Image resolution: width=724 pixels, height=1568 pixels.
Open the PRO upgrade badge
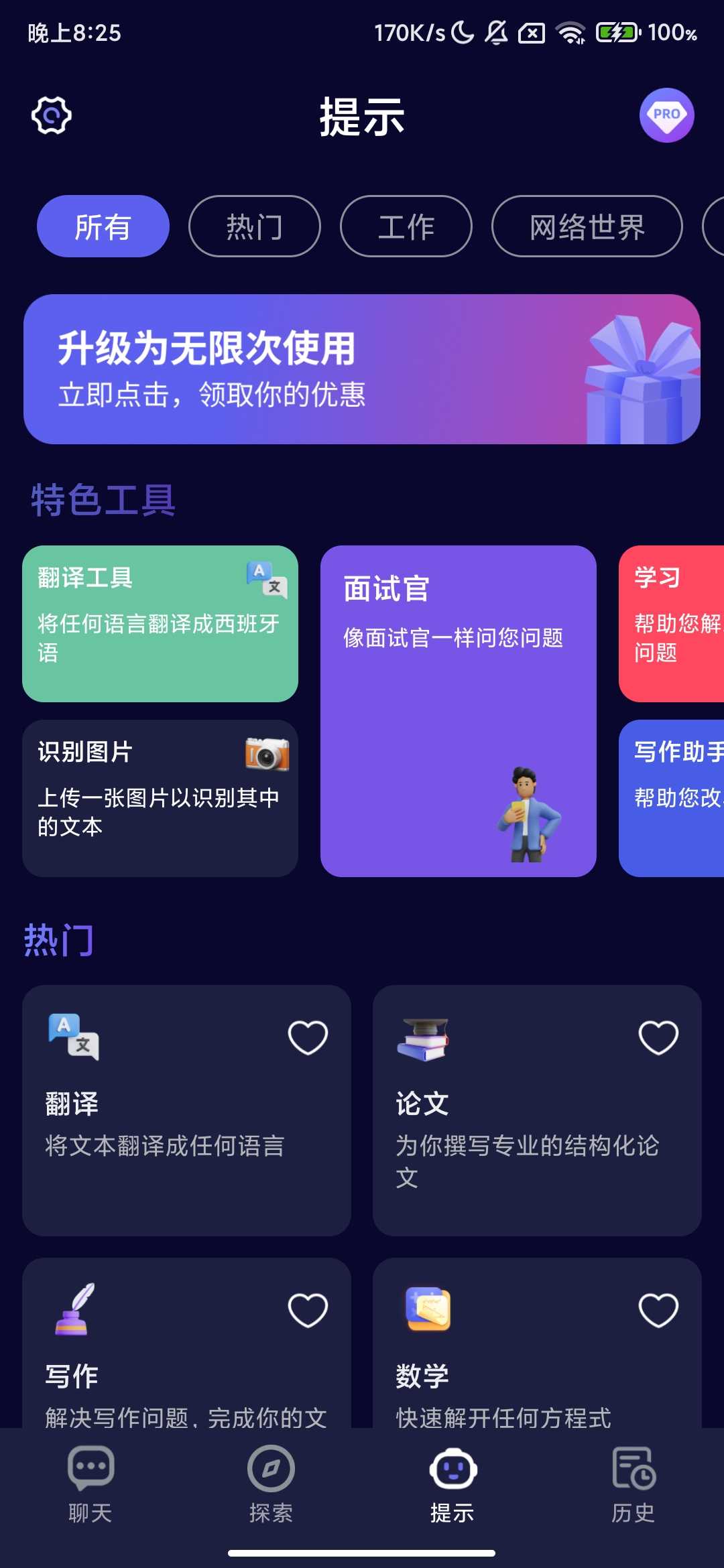pyautogui.click(x=666, y=115)
